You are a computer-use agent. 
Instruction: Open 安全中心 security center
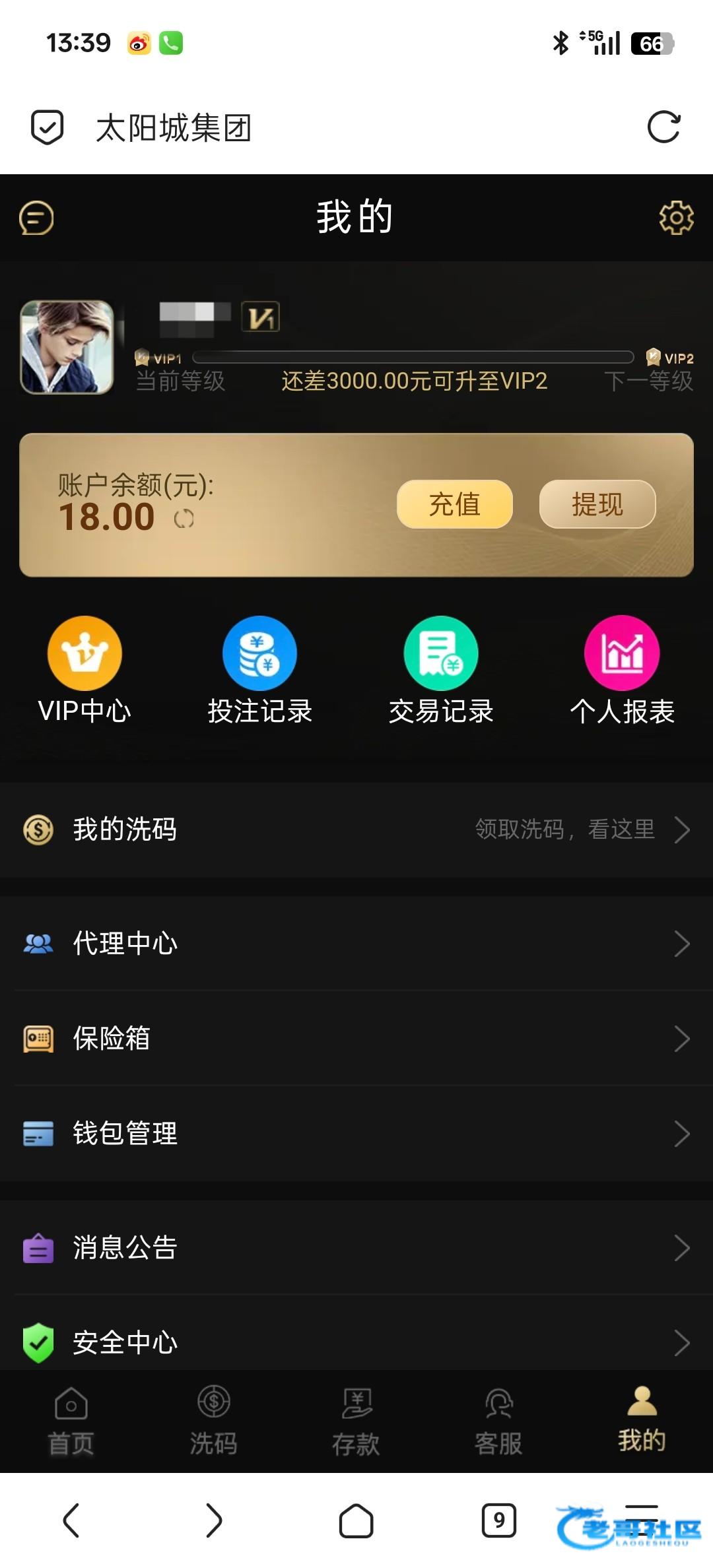point(356,1342)
